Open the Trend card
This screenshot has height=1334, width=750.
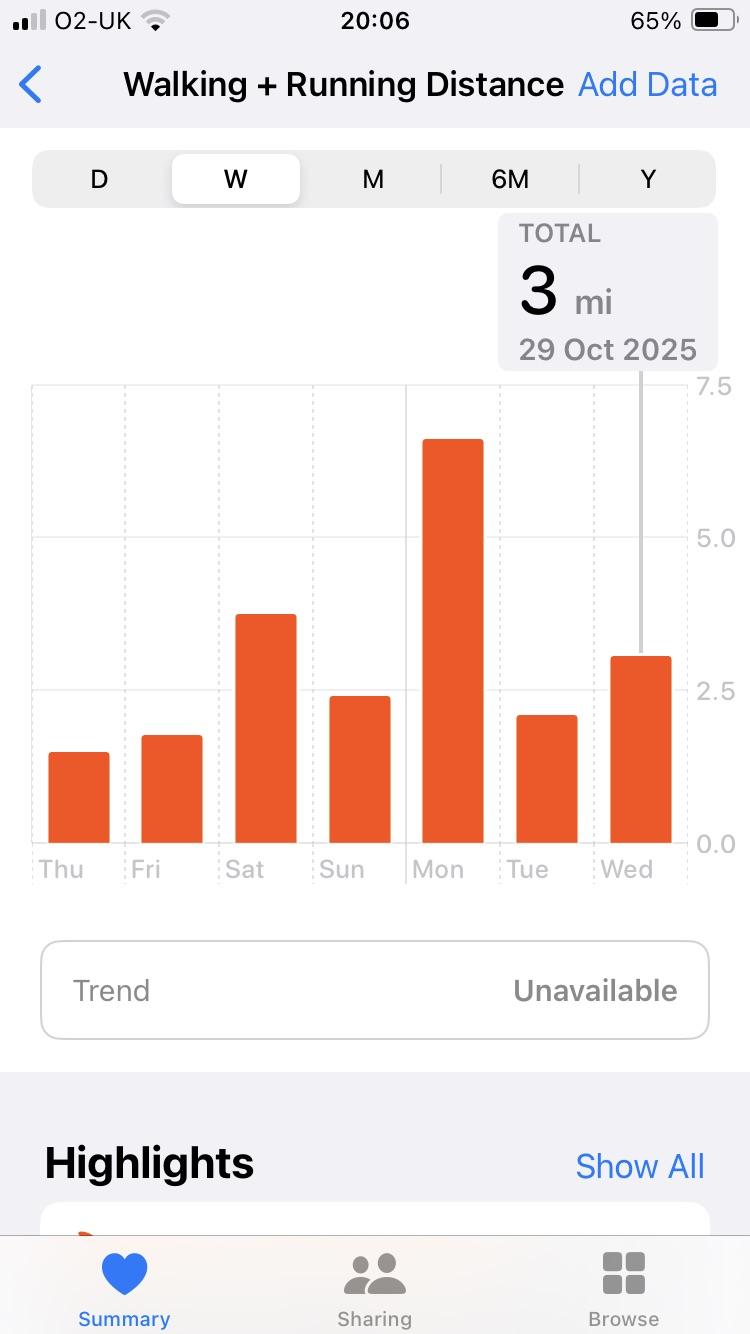click(375, 990)
